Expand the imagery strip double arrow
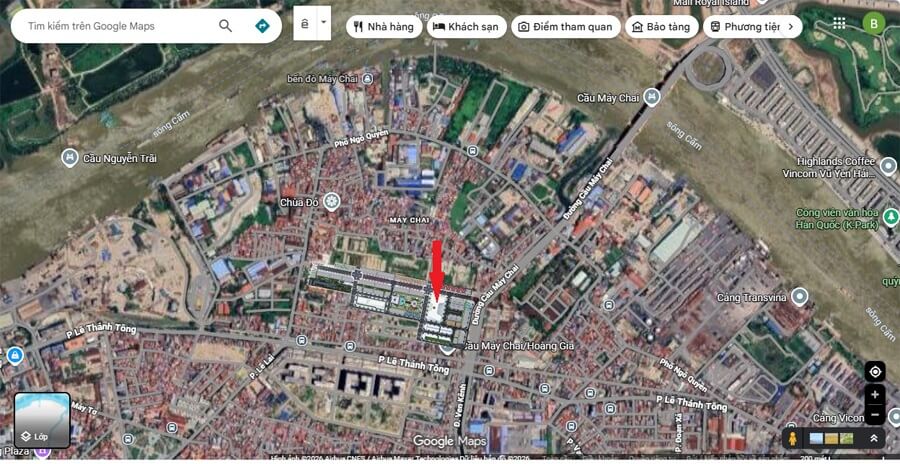 [x=873, y=438]
